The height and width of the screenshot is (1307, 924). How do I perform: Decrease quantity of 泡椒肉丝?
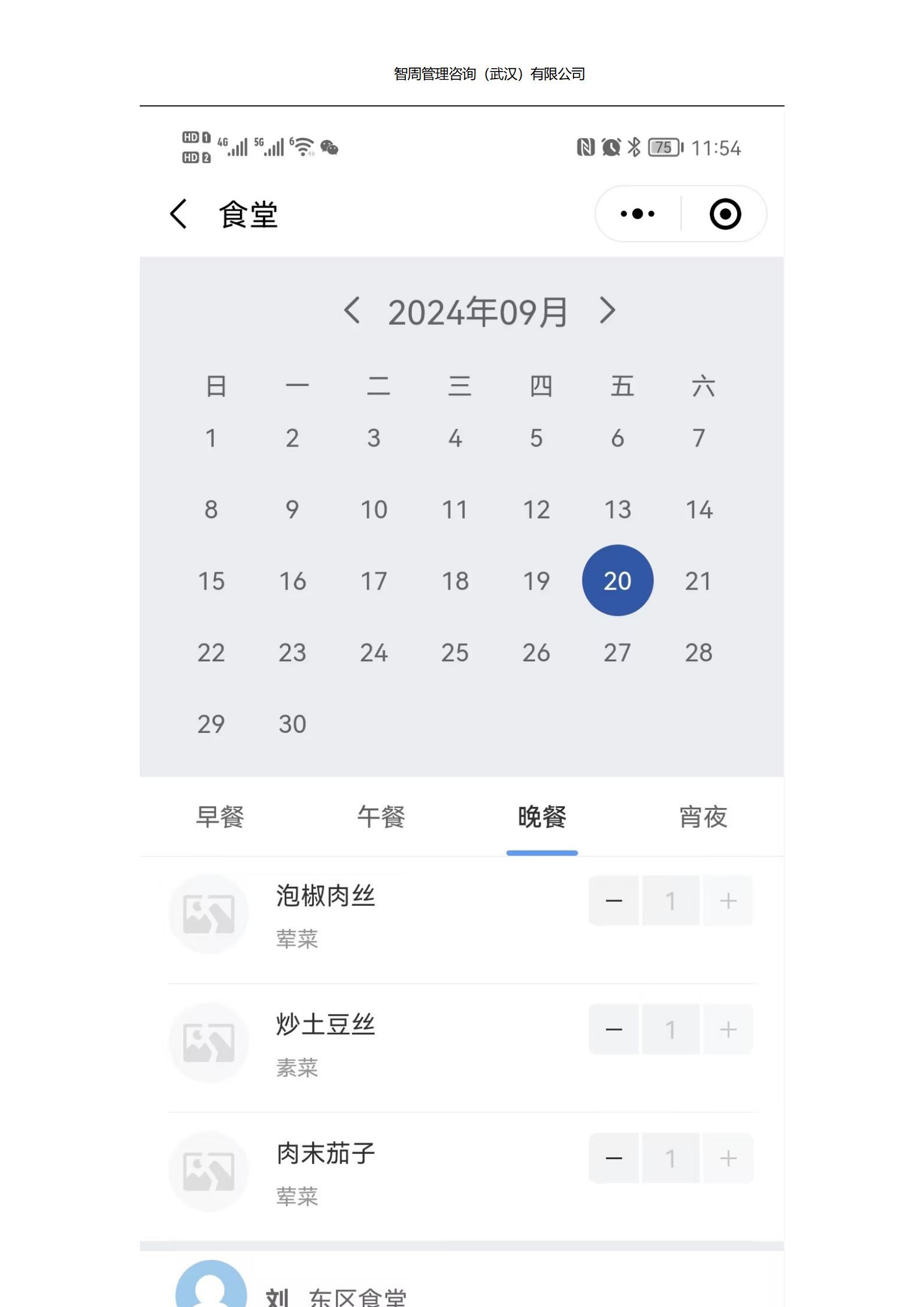click(x=614, y=901)
